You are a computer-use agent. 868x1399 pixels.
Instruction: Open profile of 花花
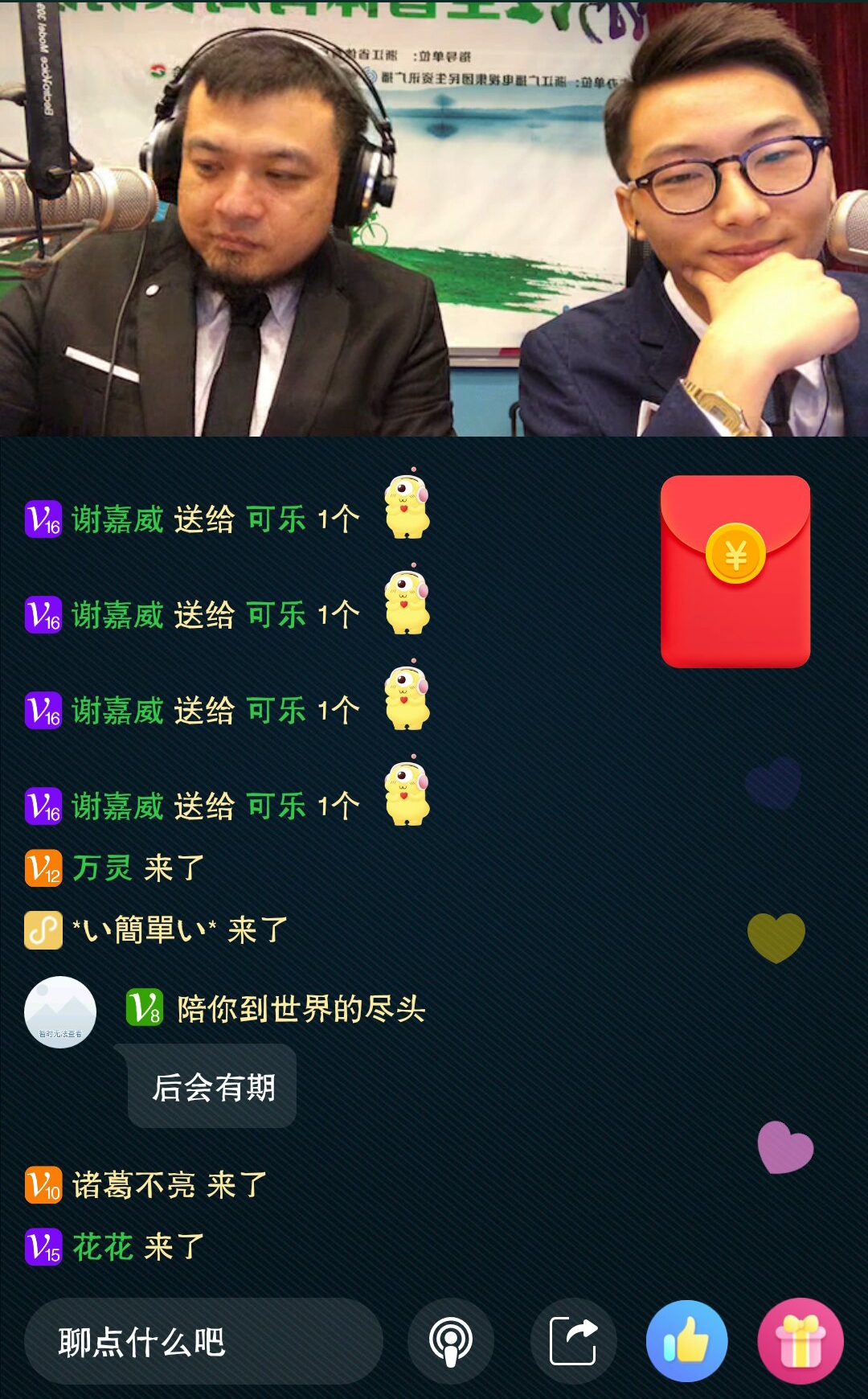tap(102, 1247)
